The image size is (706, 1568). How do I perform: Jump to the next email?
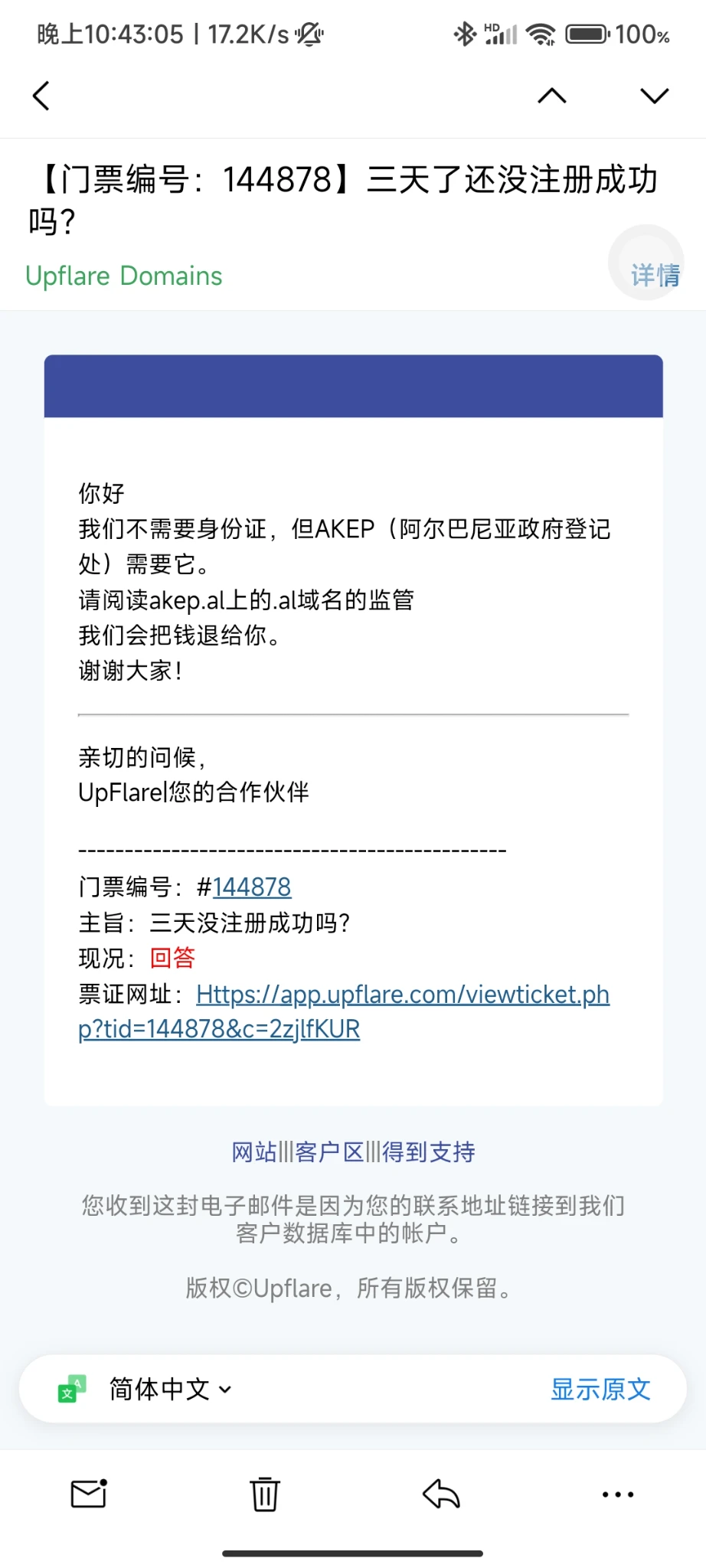click(654, 96)
